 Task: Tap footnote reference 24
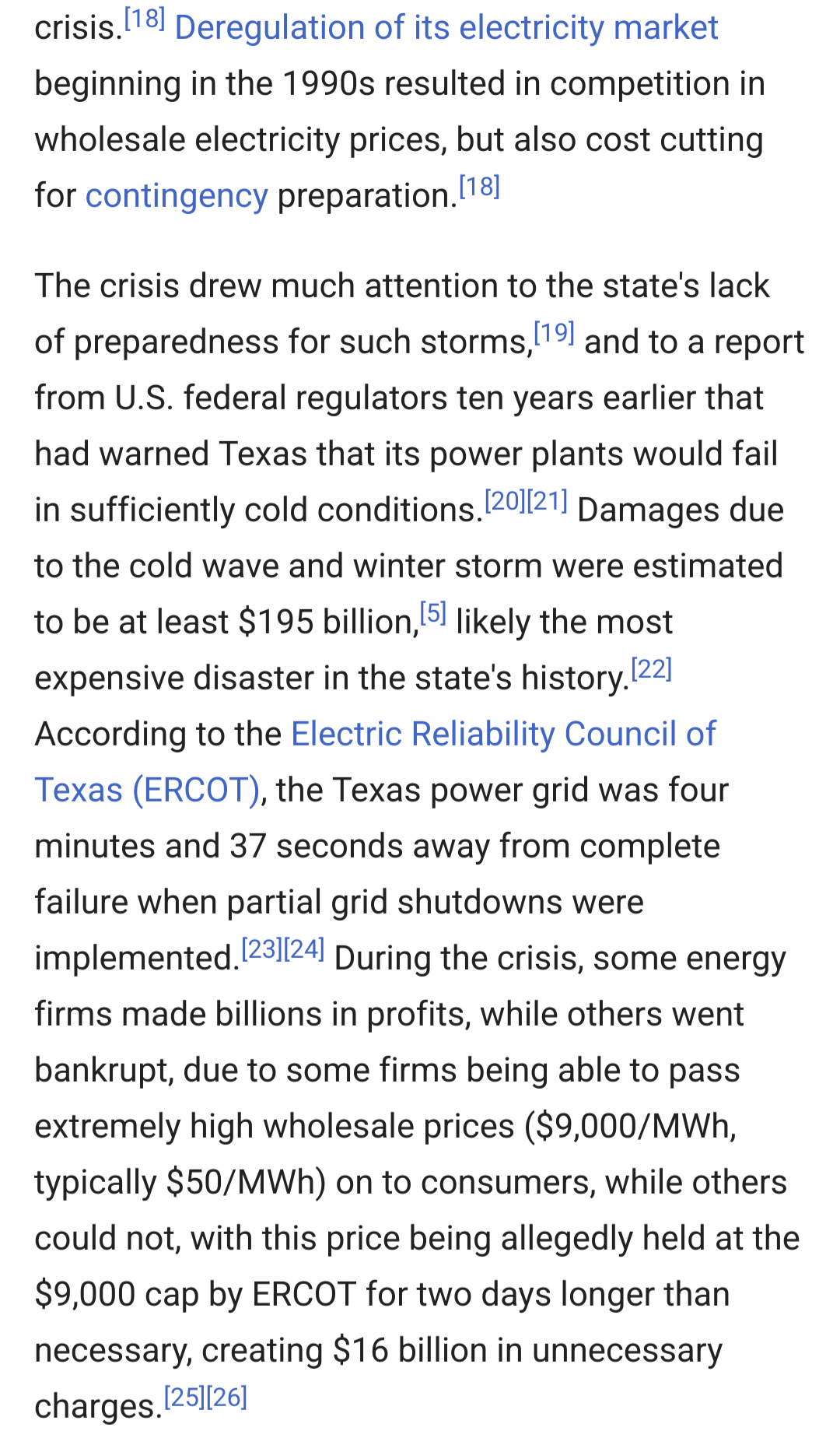[304, 949]
